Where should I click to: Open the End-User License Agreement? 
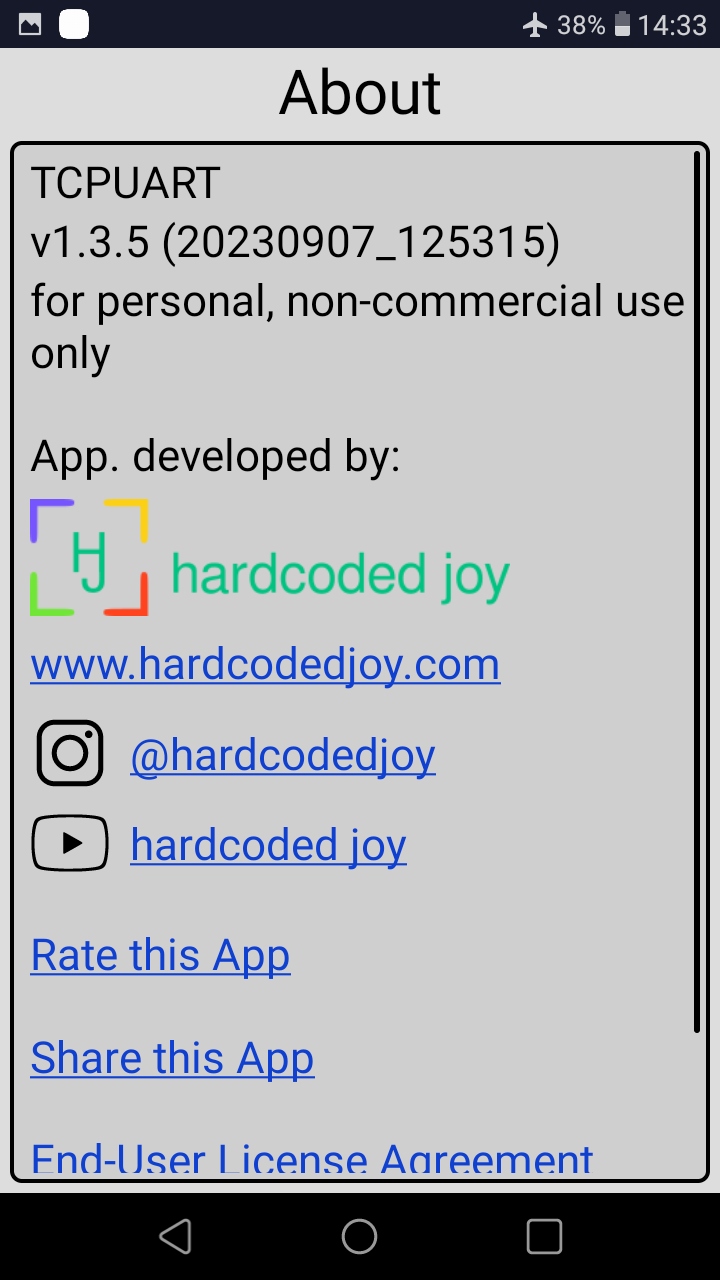tap(312, 1160)
